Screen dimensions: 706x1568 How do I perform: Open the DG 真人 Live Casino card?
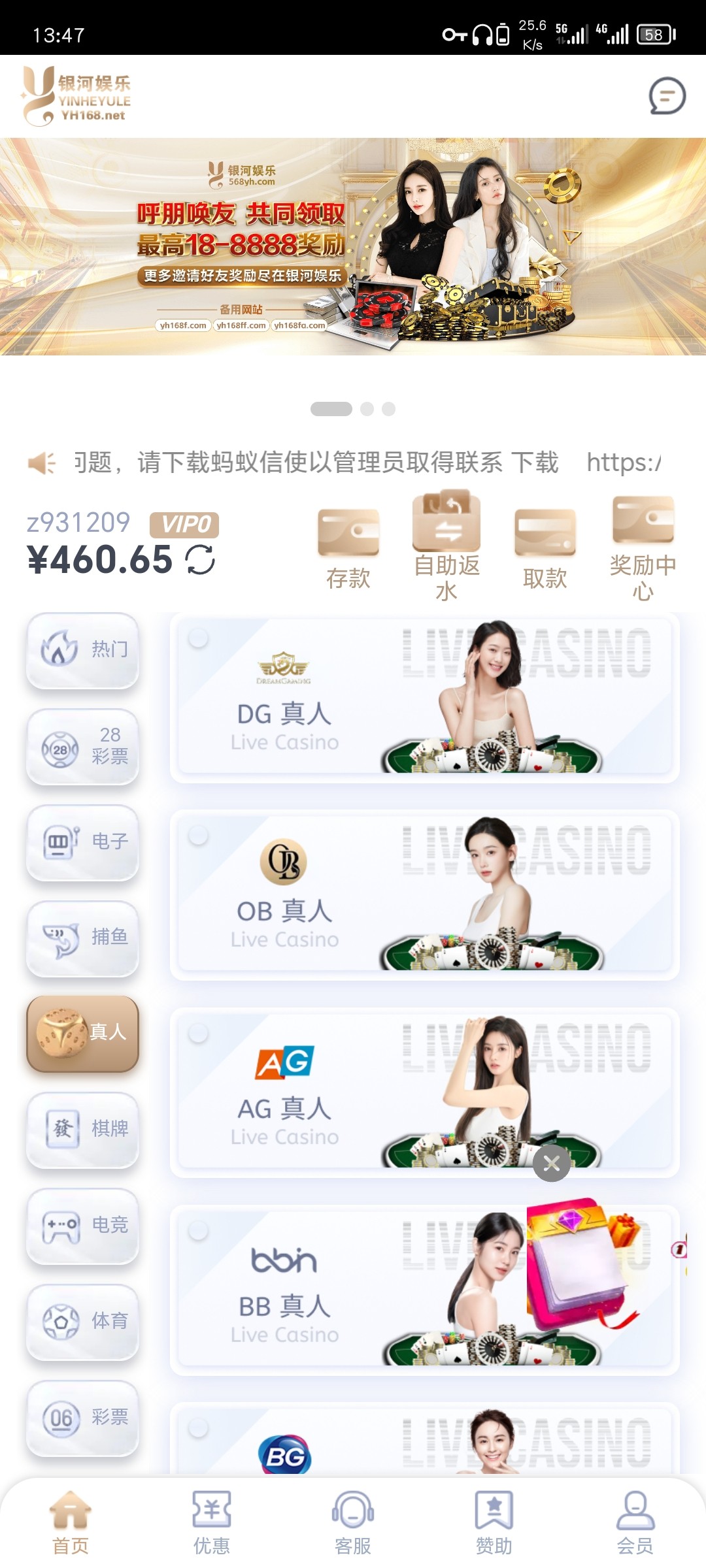click(x=425, y=697)
